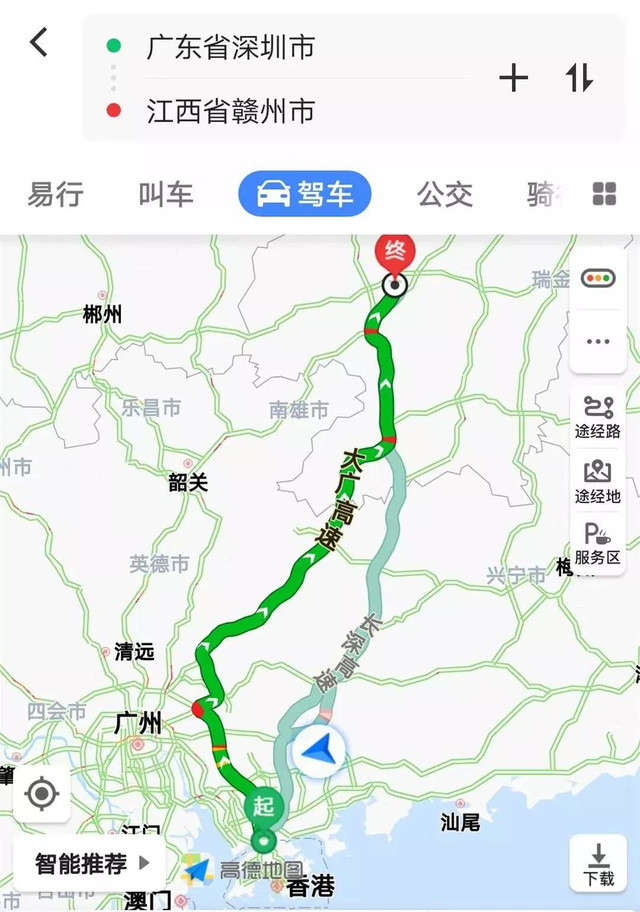Viewport: 640px width, 912px height.
Task: Select the alternate 长深高速 route
Action: point(374,590)
